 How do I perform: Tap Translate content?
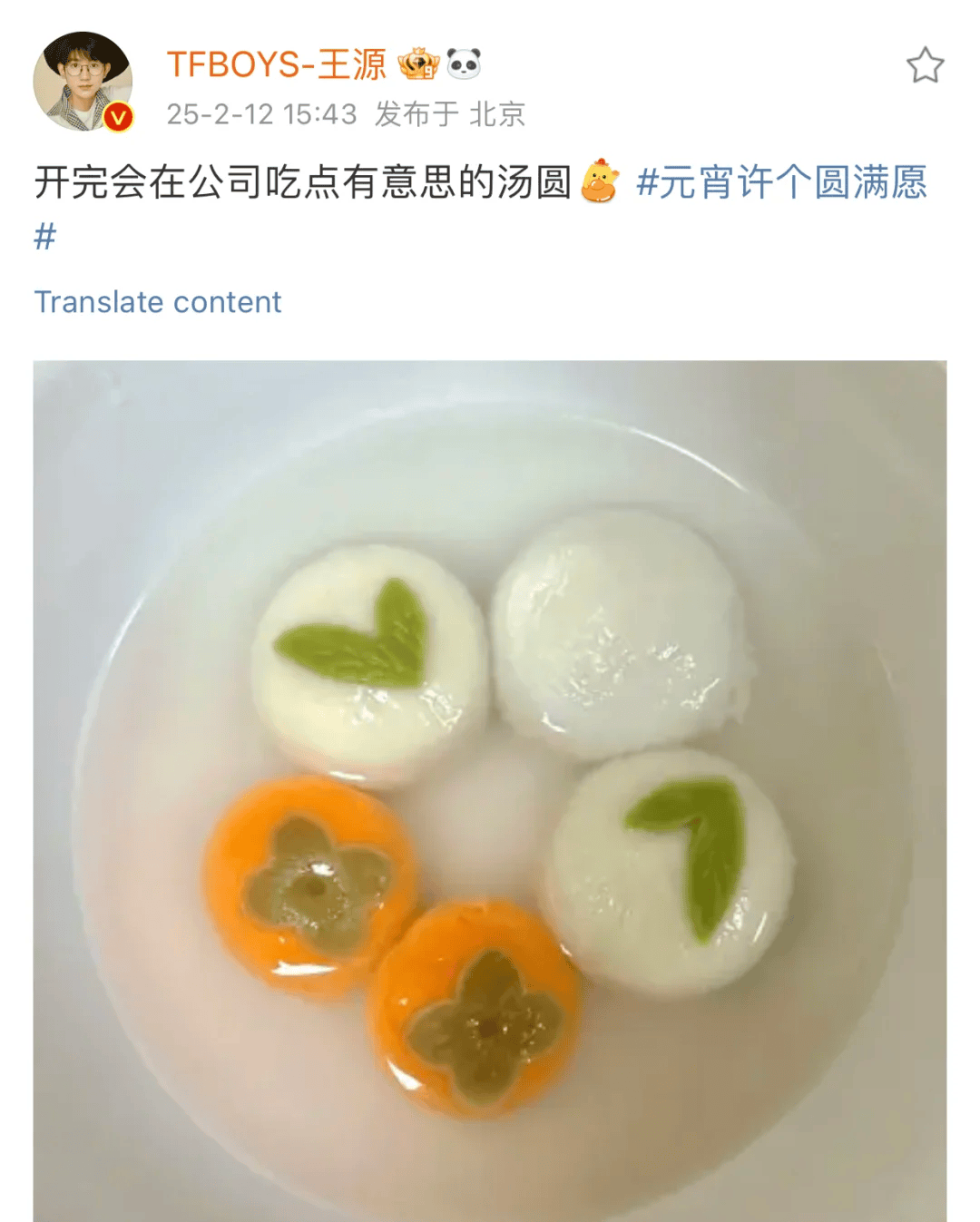click(x=158, y=302)
